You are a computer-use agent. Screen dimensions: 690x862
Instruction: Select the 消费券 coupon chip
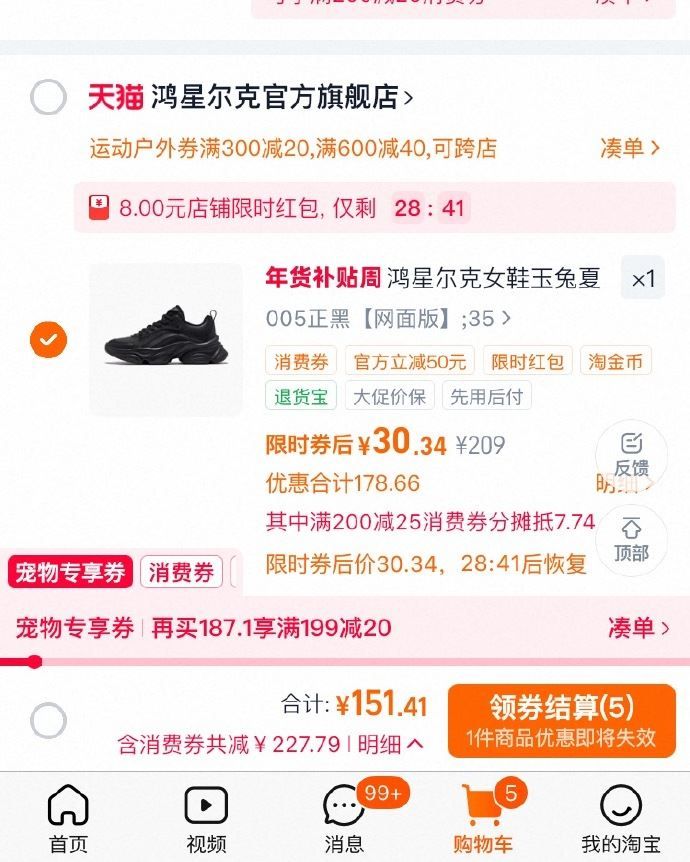pos(181,573)
